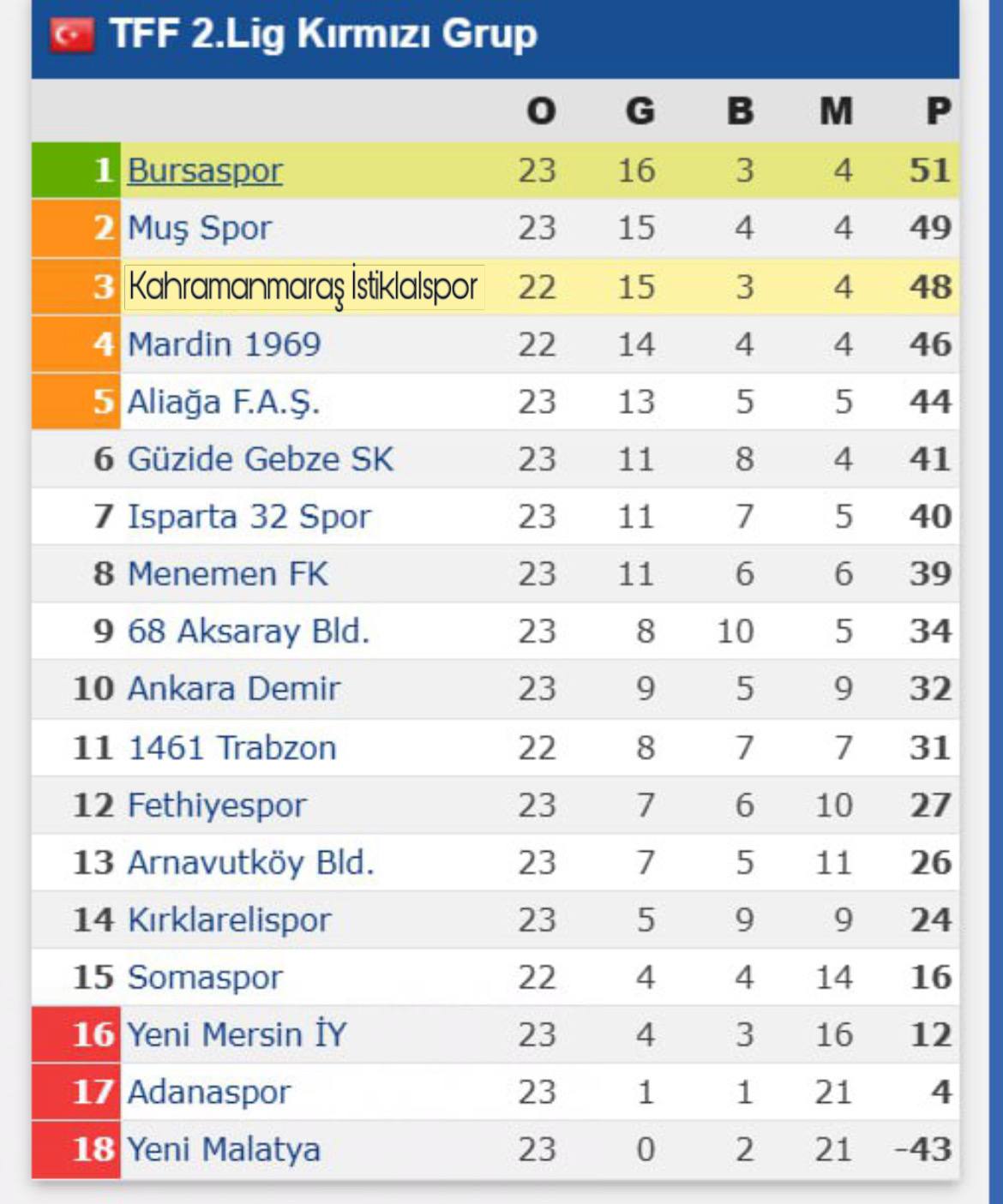Open the Bursaspor team link

[205, 171]
